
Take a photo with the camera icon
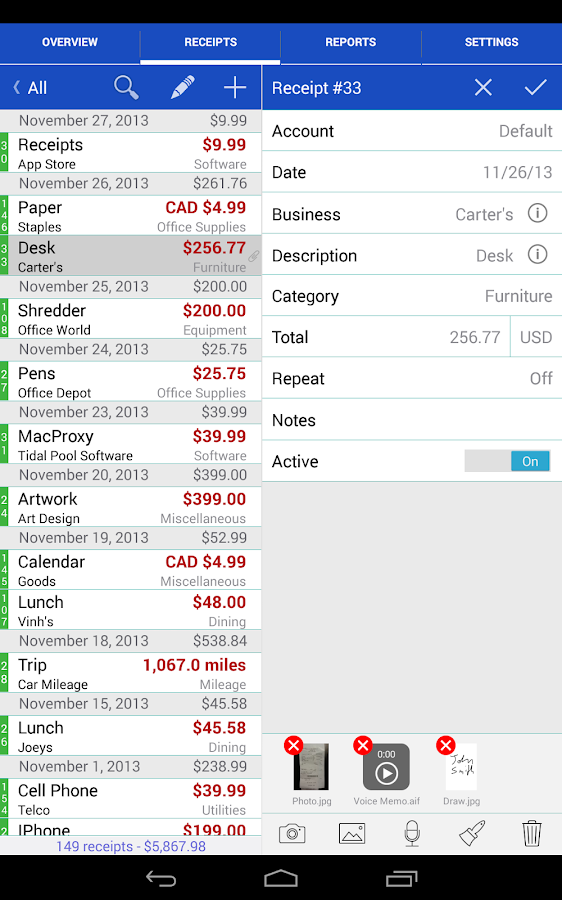[x=292, y=833]
